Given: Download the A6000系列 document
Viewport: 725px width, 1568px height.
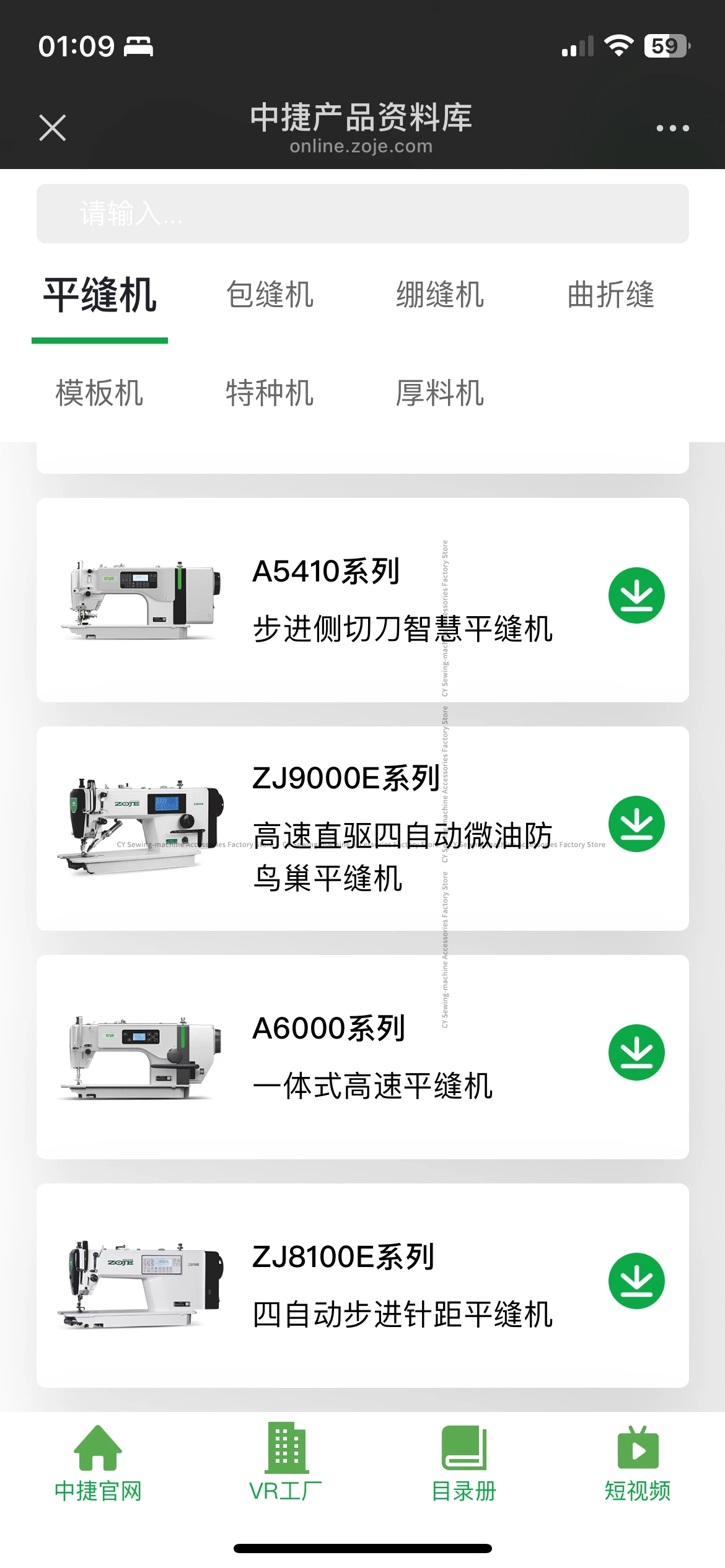Looking at the screenshot, I should coord(636,1052).
